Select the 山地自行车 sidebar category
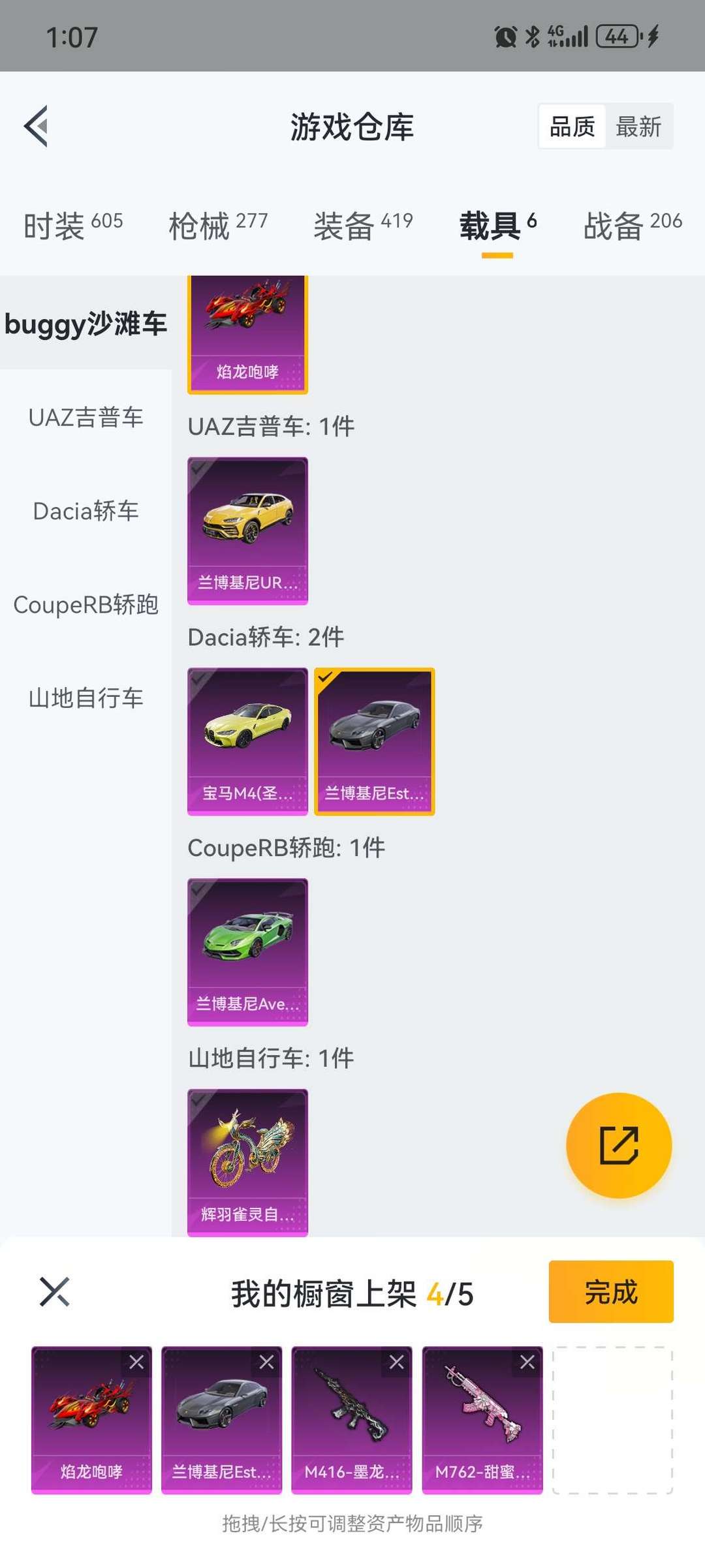Viewport: 705px width, 1568px height. 86,698
